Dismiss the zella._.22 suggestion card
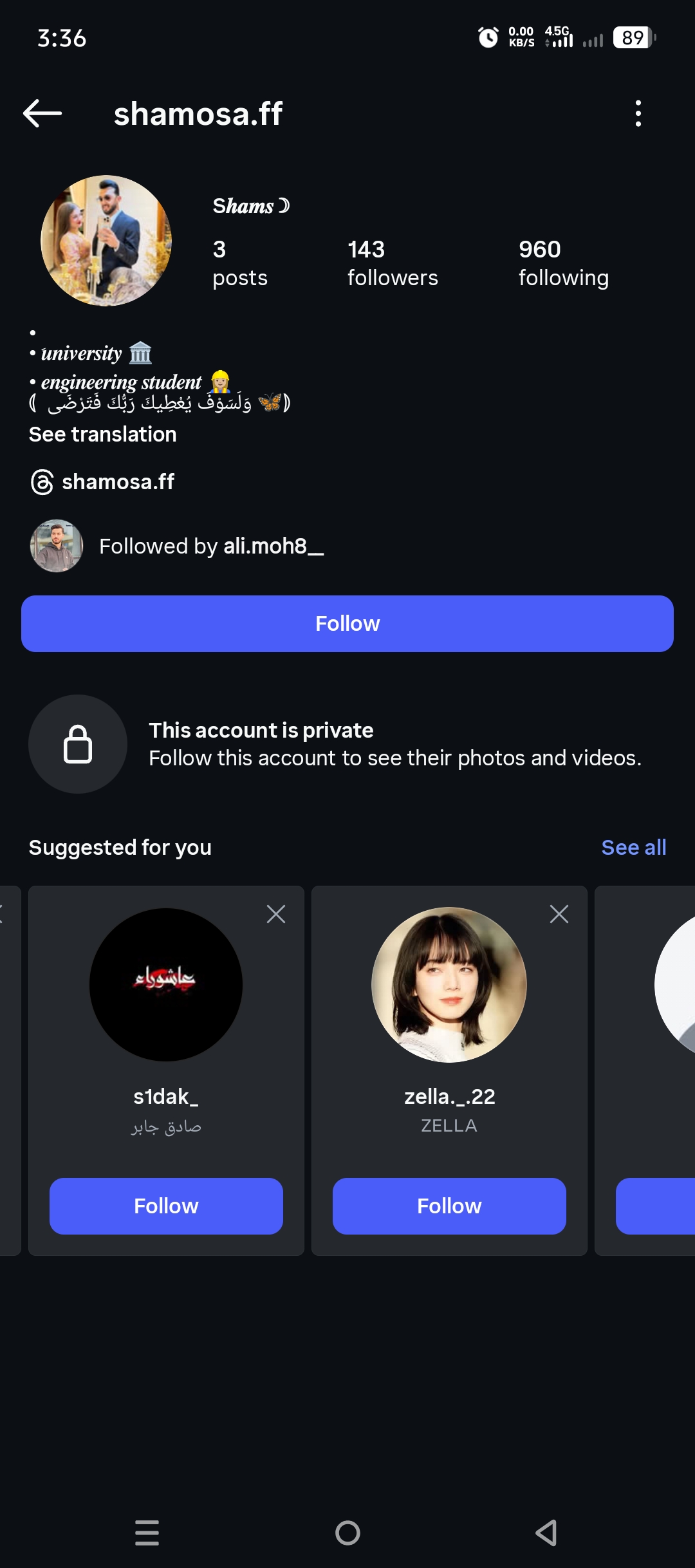The width and height of the screenshot is (695, 1568). [x=559, y=914]
